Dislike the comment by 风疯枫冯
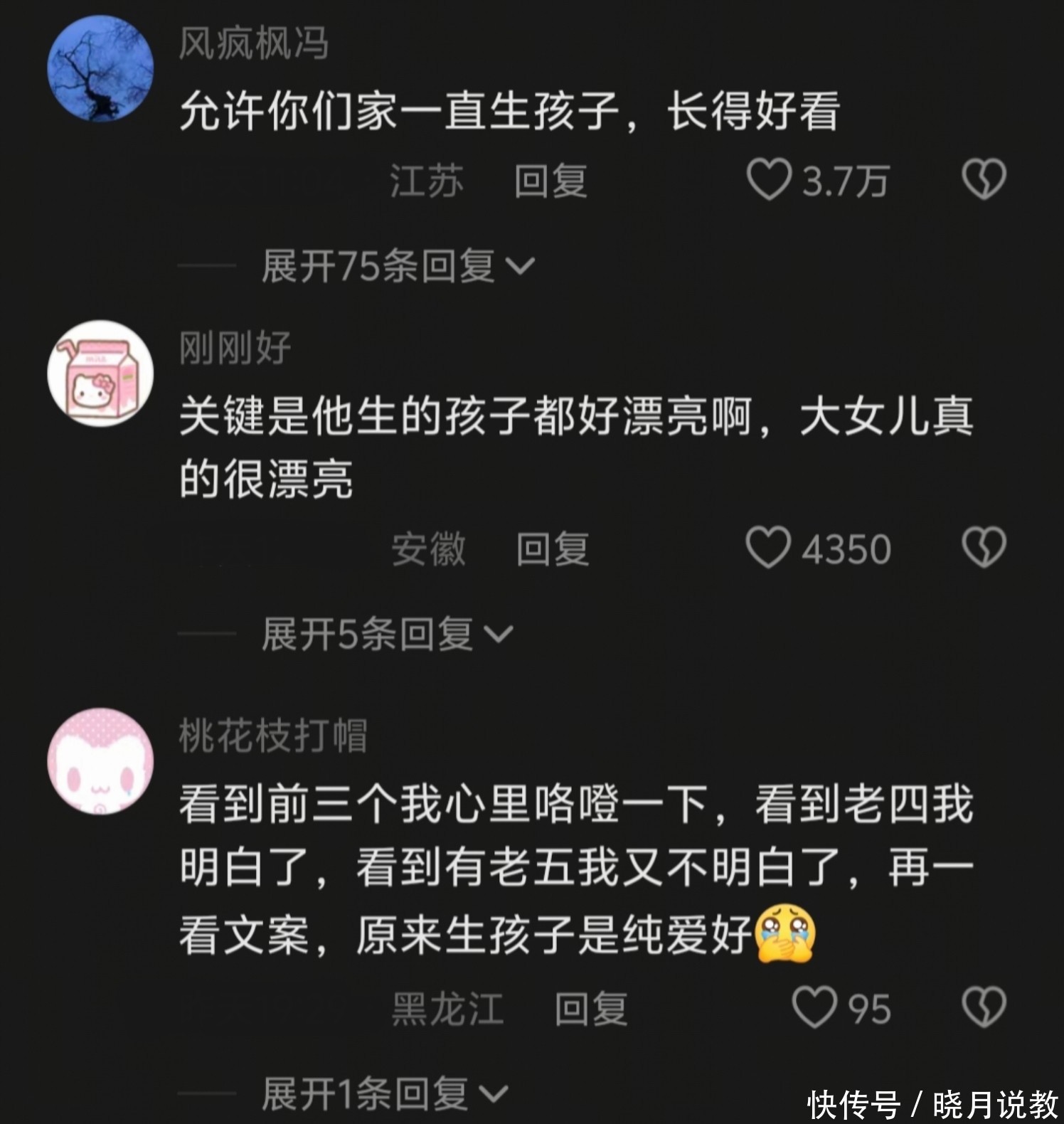This screenshot has height=1124, width=1064. 984,179
